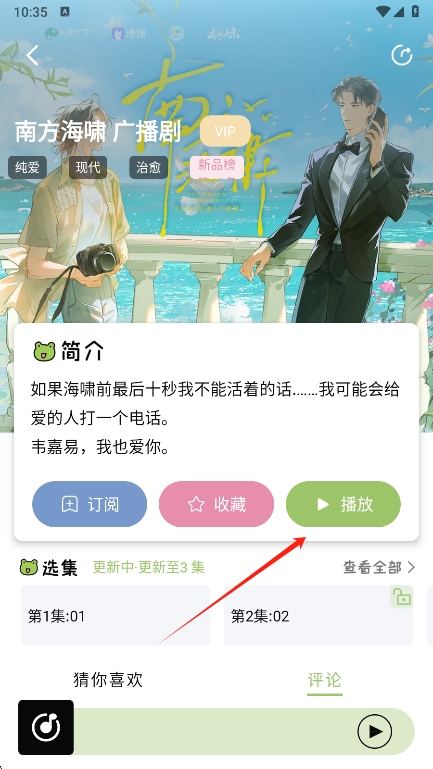The width and height of the screenshot is (433, 769).
Task: Tap the 现代 tag chip
Action: [88, 168]
